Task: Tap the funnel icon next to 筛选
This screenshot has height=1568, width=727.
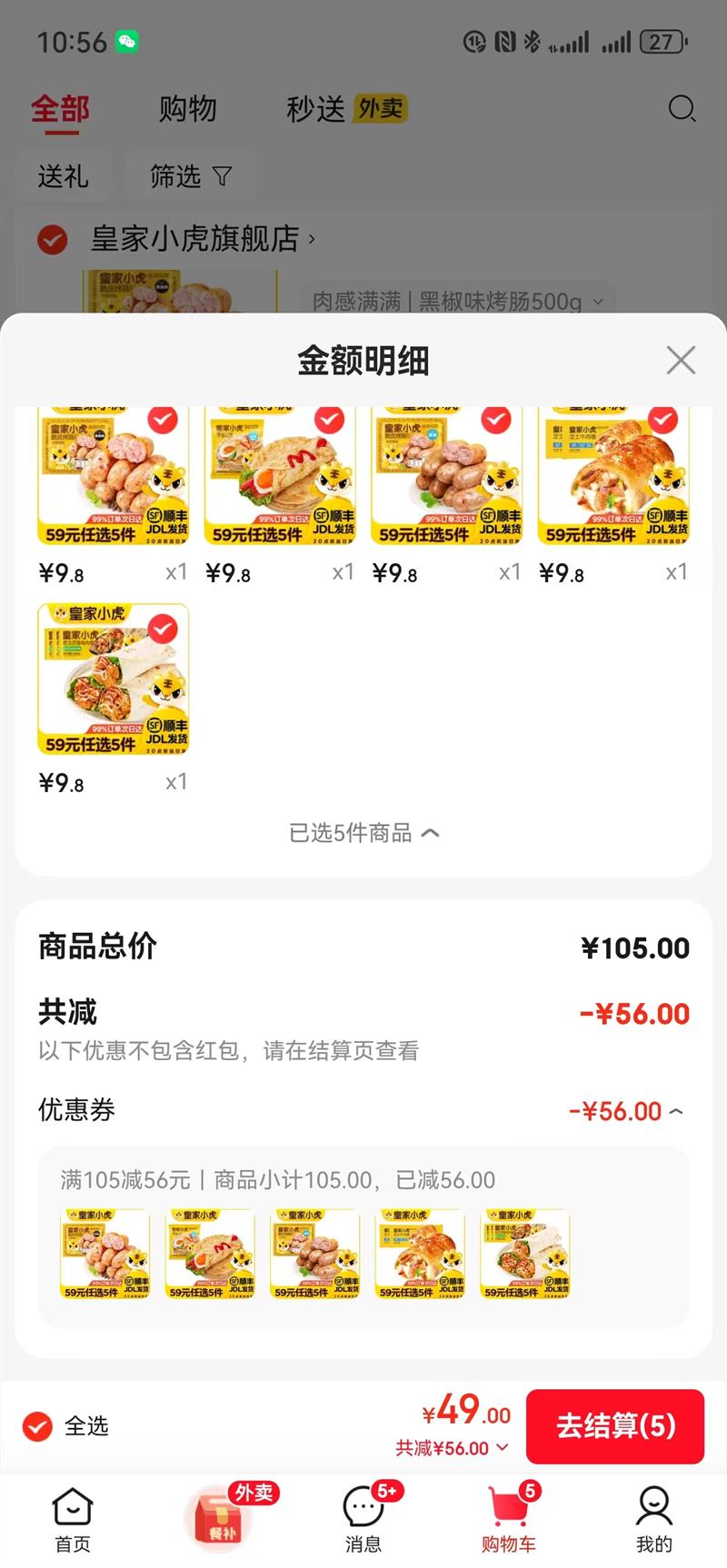Action: click(x=222, y=177)
